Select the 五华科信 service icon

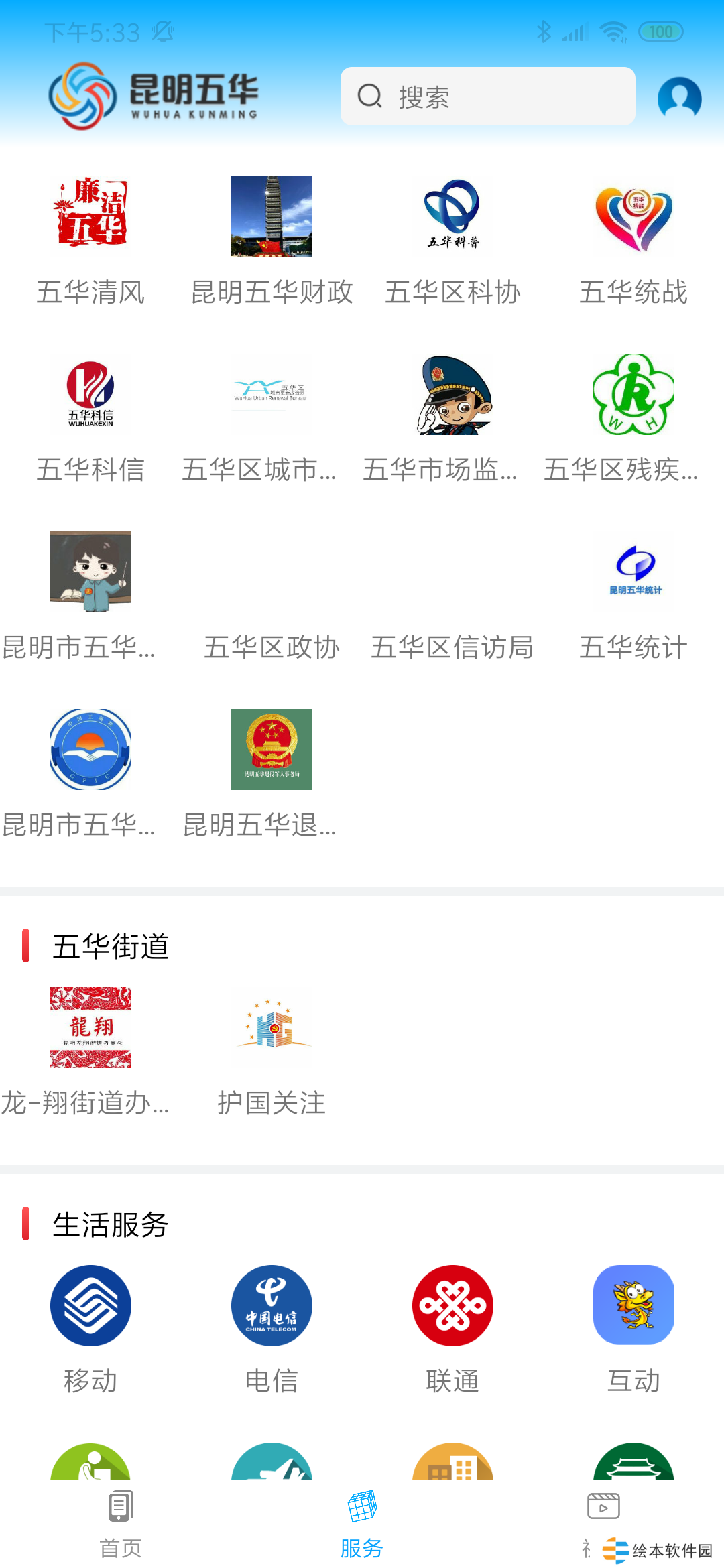coord(90,394)
